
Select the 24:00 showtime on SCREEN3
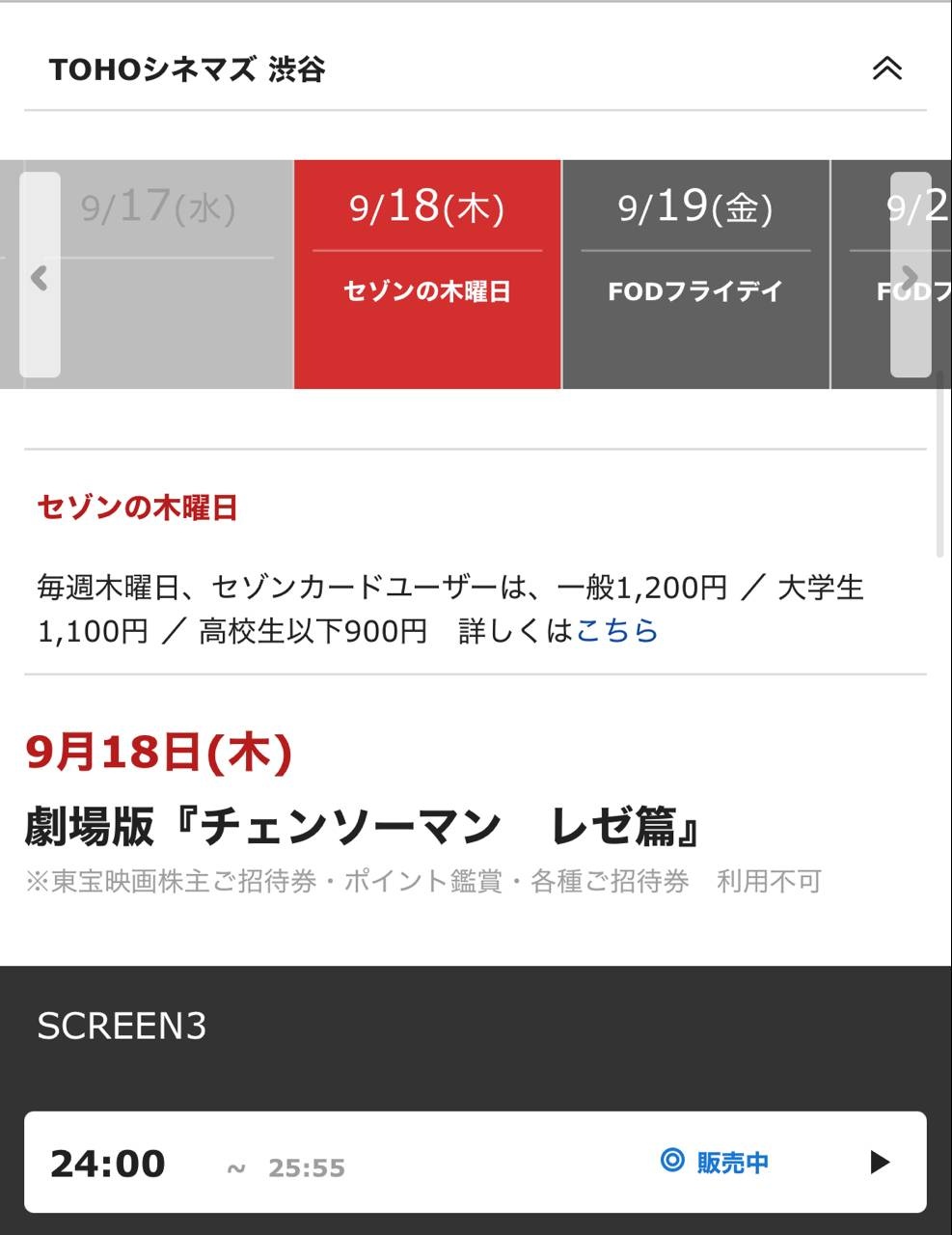point(475,1162)
